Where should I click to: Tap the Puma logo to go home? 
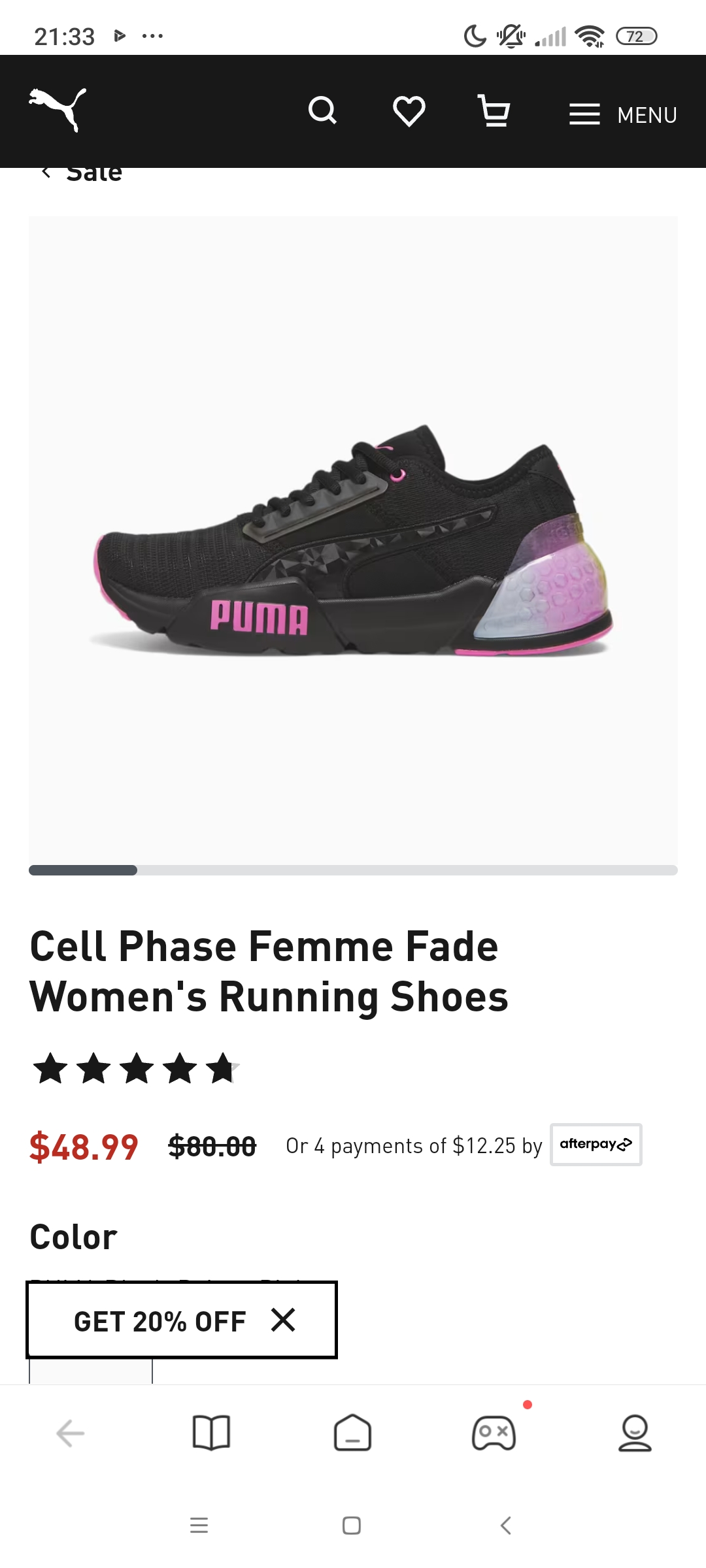click(58, 110)
